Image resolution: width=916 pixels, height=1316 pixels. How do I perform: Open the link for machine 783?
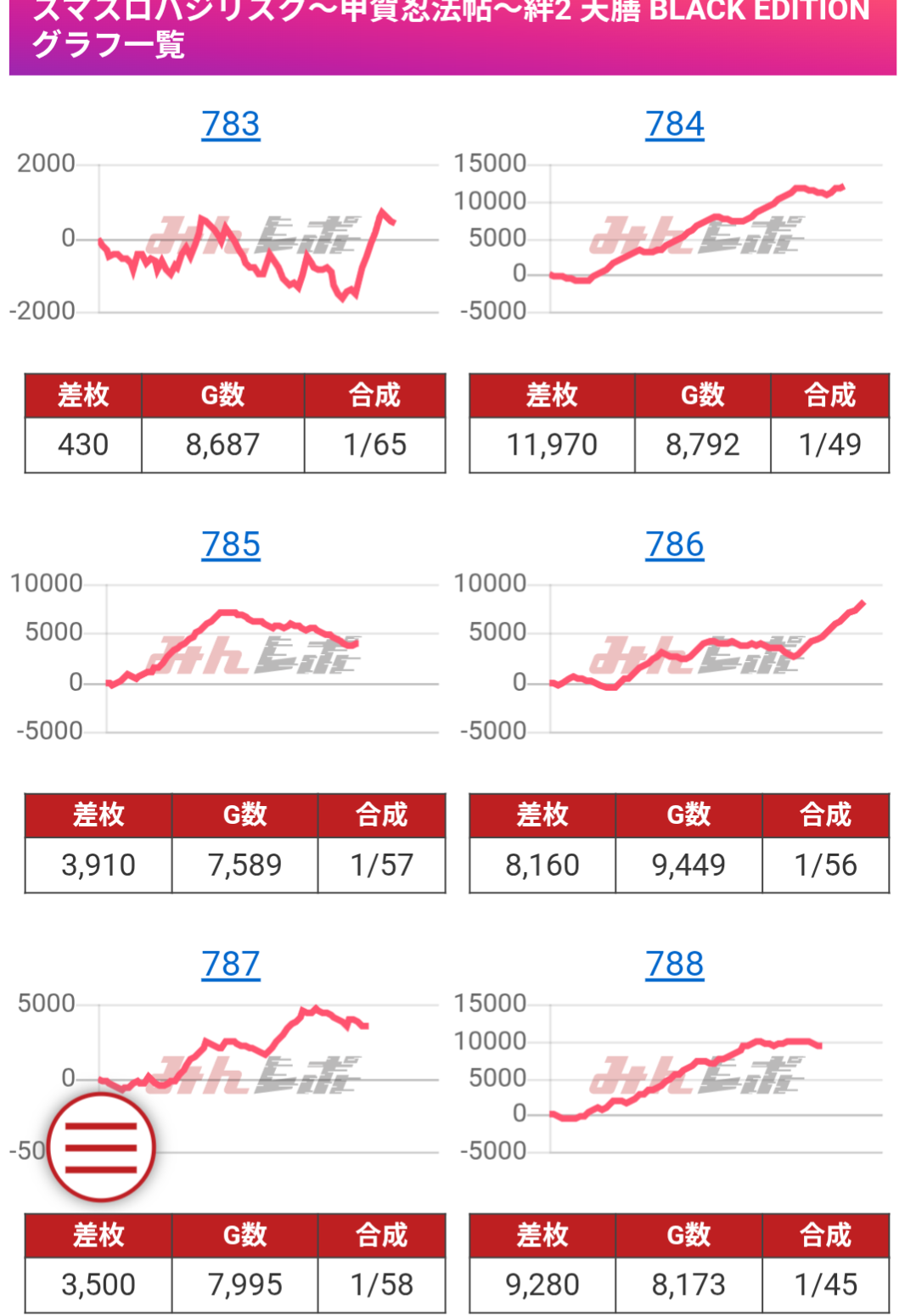click(230, 124)
